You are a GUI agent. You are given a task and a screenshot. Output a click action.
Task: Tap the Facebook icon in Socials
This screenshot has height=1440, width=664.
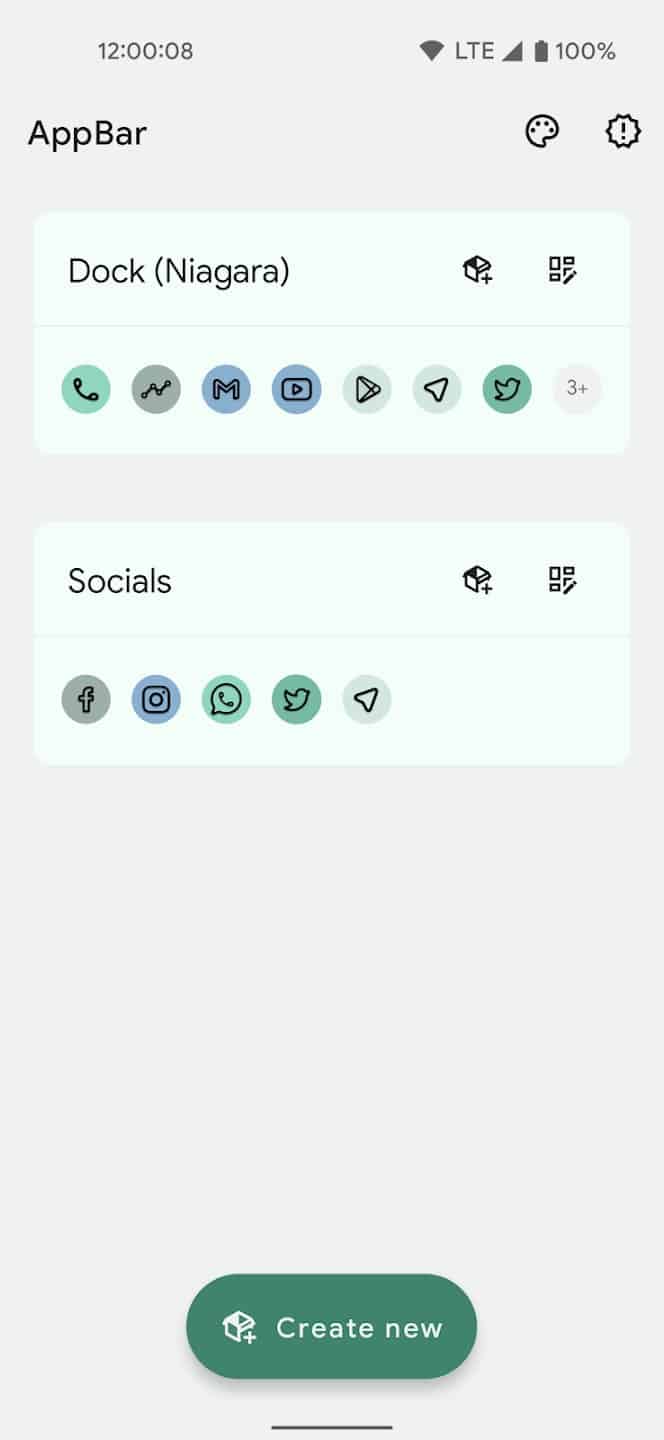[86, 699]
